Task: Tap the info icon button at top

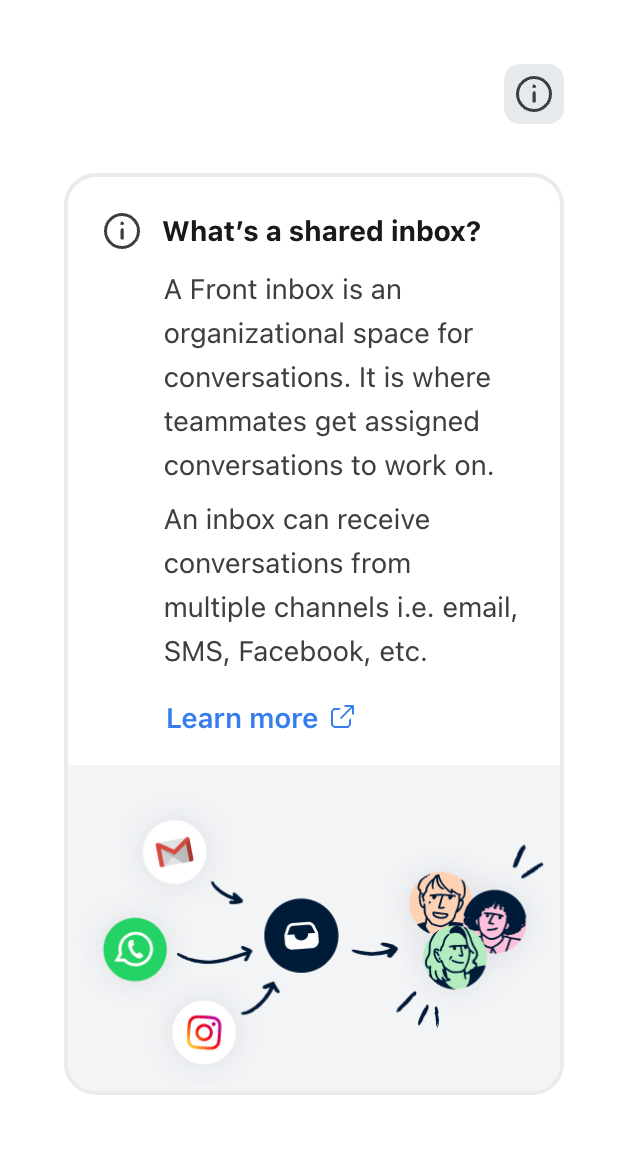Action: pos(533,94)
